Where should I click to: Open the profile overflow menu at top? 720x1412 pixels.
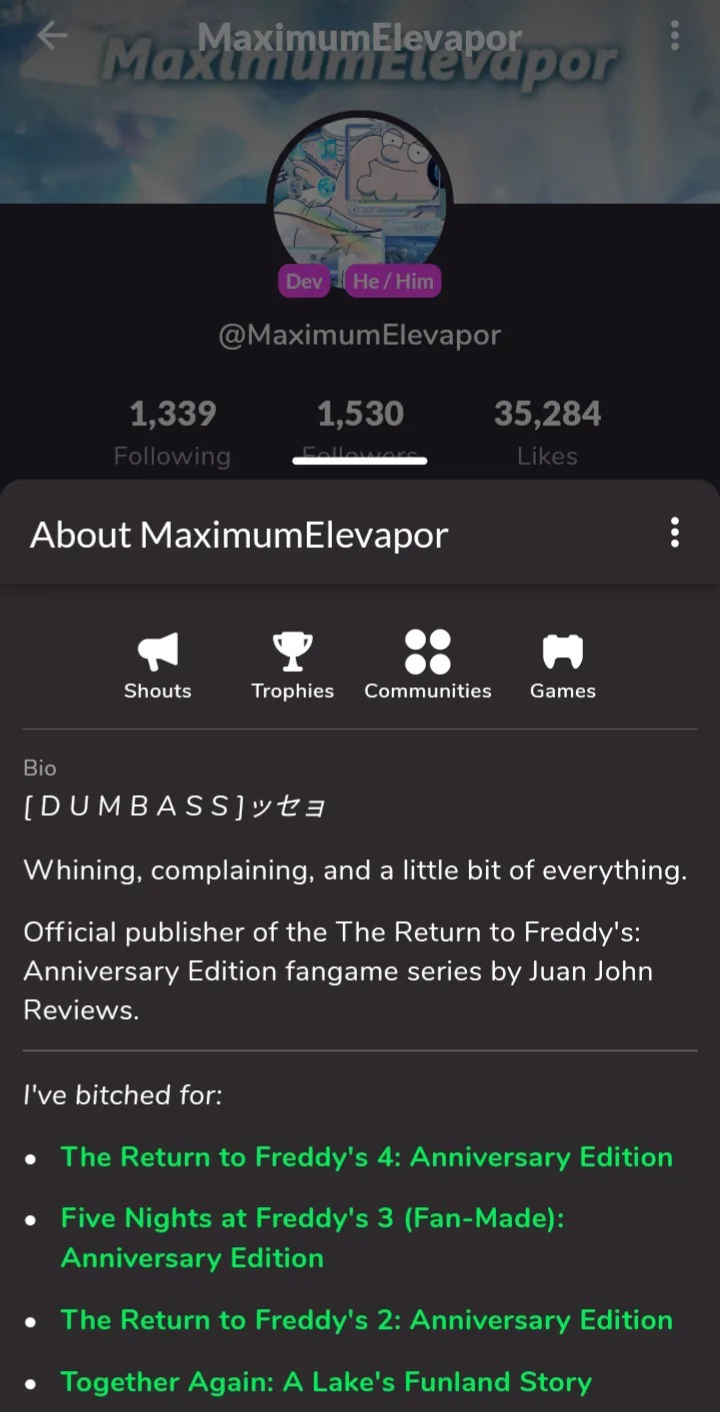[675, 36]
